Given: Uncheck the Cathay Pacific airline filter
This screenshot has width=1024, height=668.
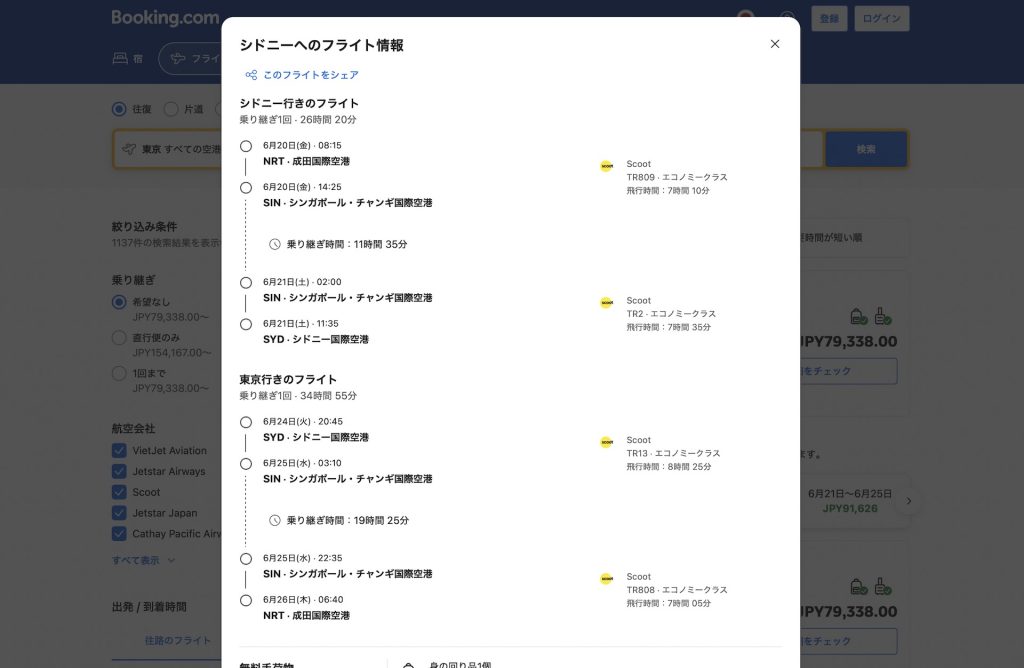Looking at the screenshot, I should pos(120,535).
